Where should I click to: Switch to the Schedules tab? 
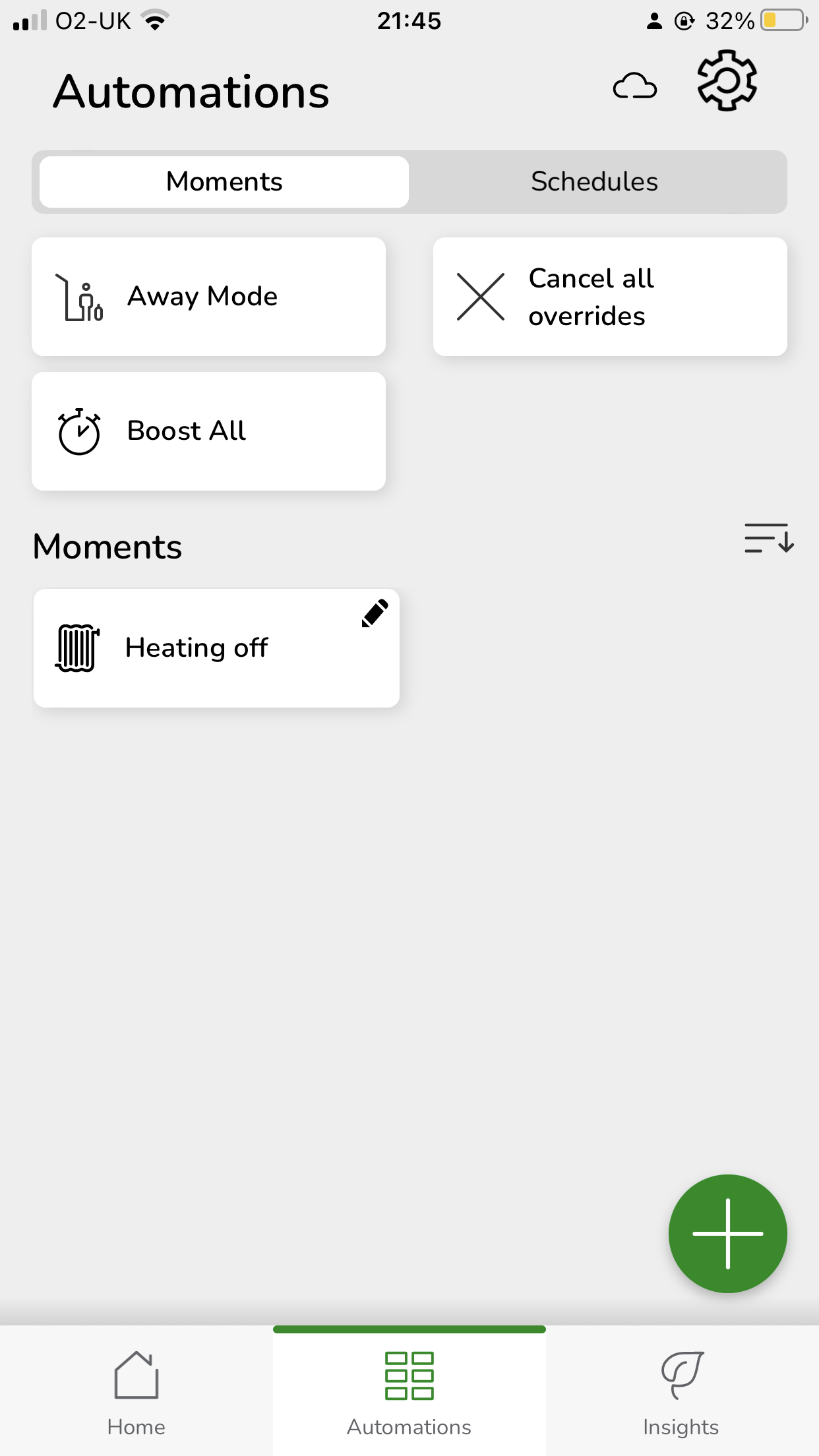click(x=594, y=182)
